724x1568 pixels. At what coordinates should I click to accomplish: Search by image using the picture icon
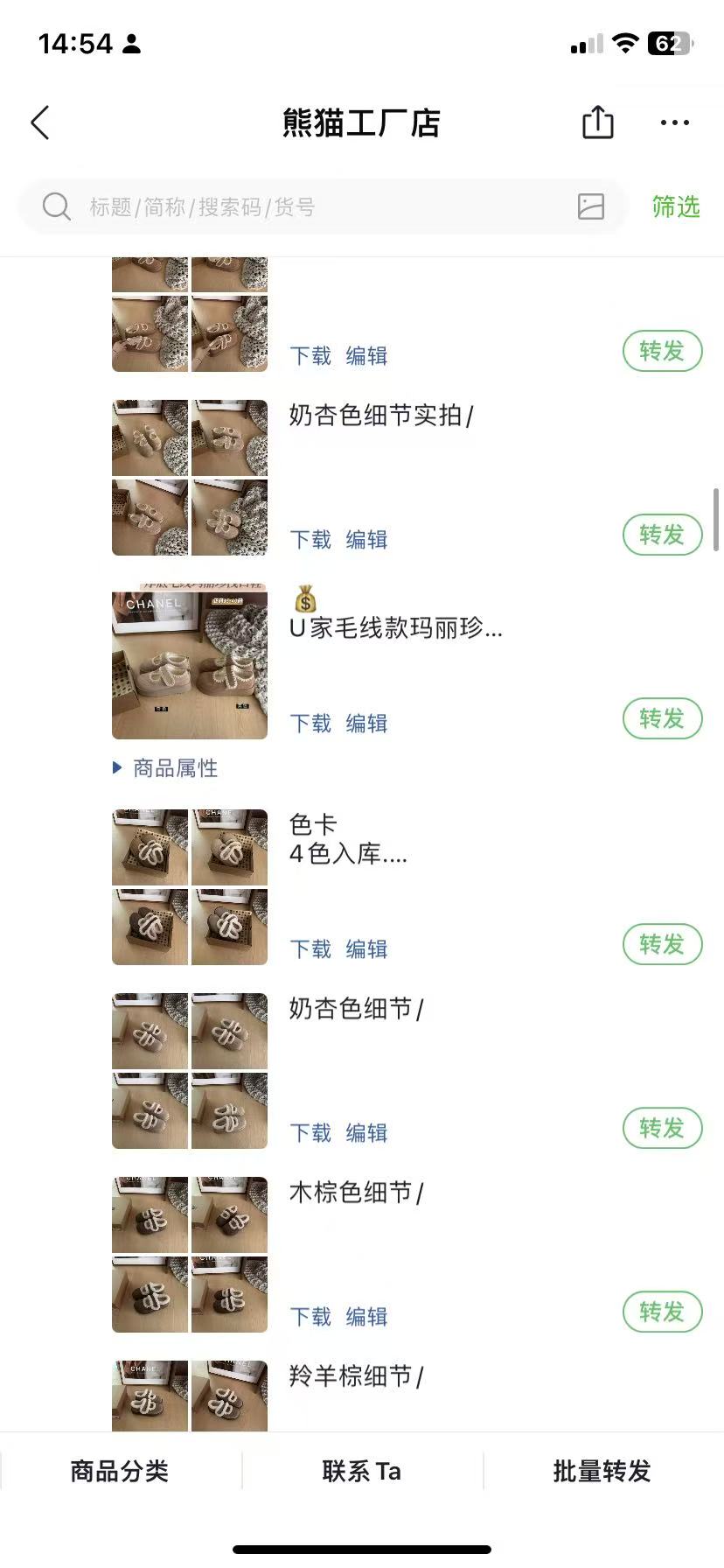point(591,206)
